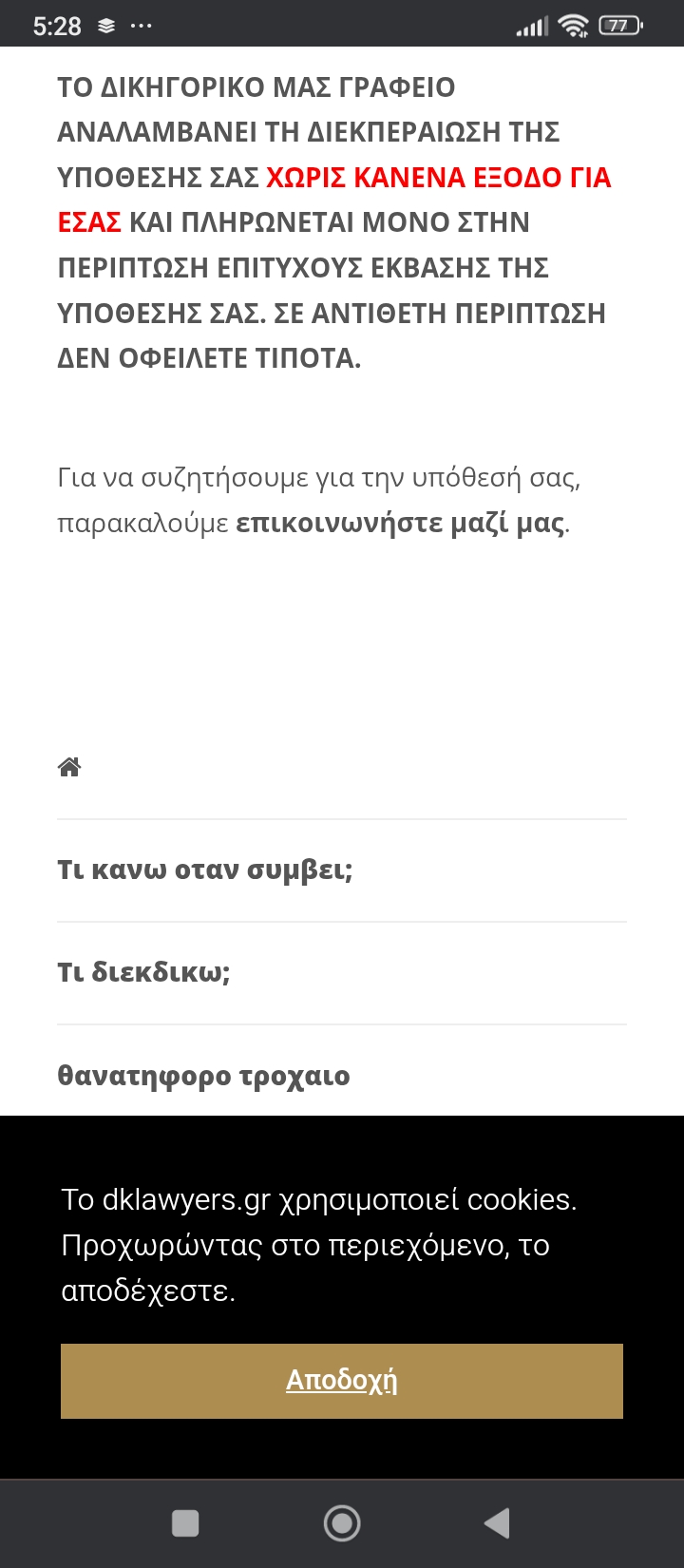Screen dimensions: 684x1568
Task: Open the home icon link
Action: click(69, 767)
